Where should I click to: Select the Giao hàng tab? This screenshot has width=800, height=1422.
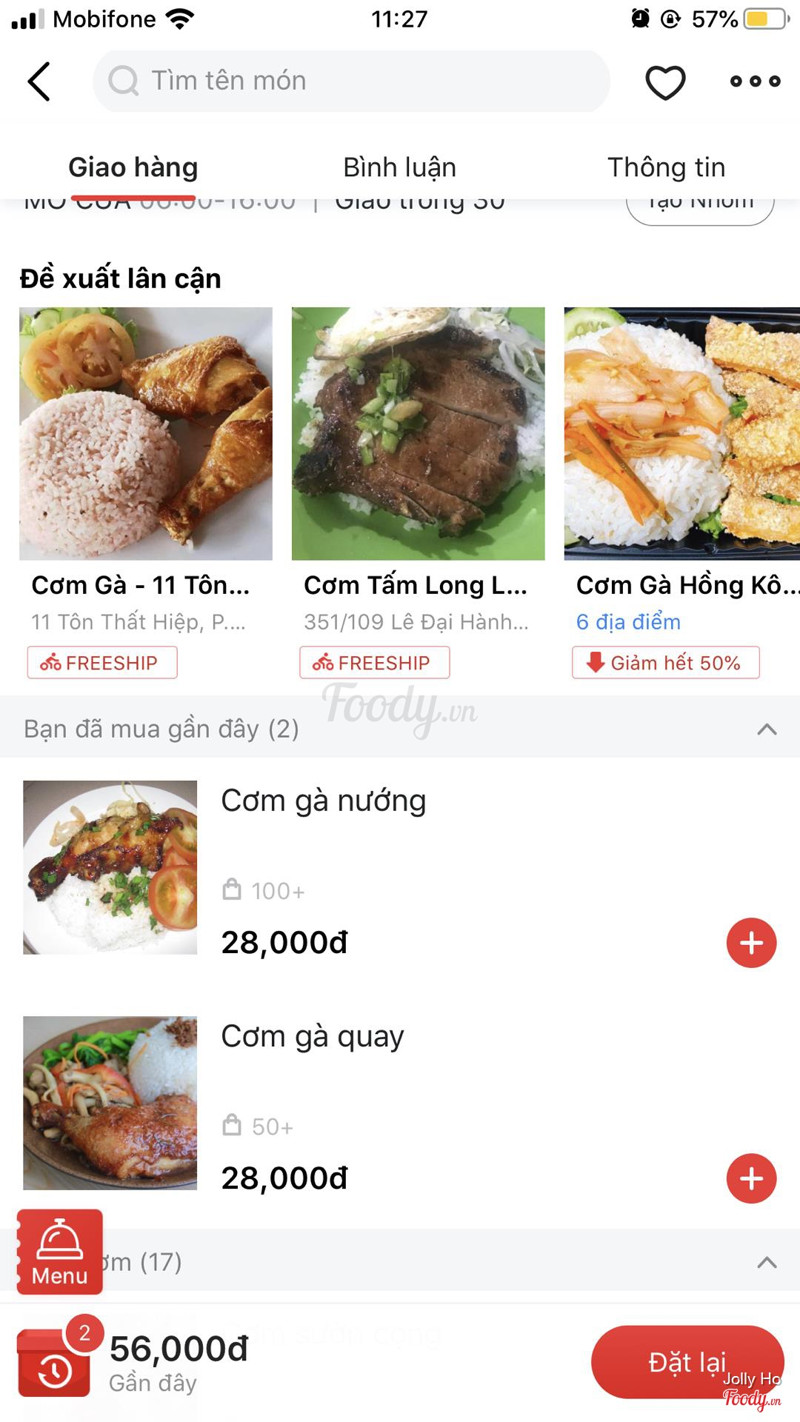pos(133,167)
